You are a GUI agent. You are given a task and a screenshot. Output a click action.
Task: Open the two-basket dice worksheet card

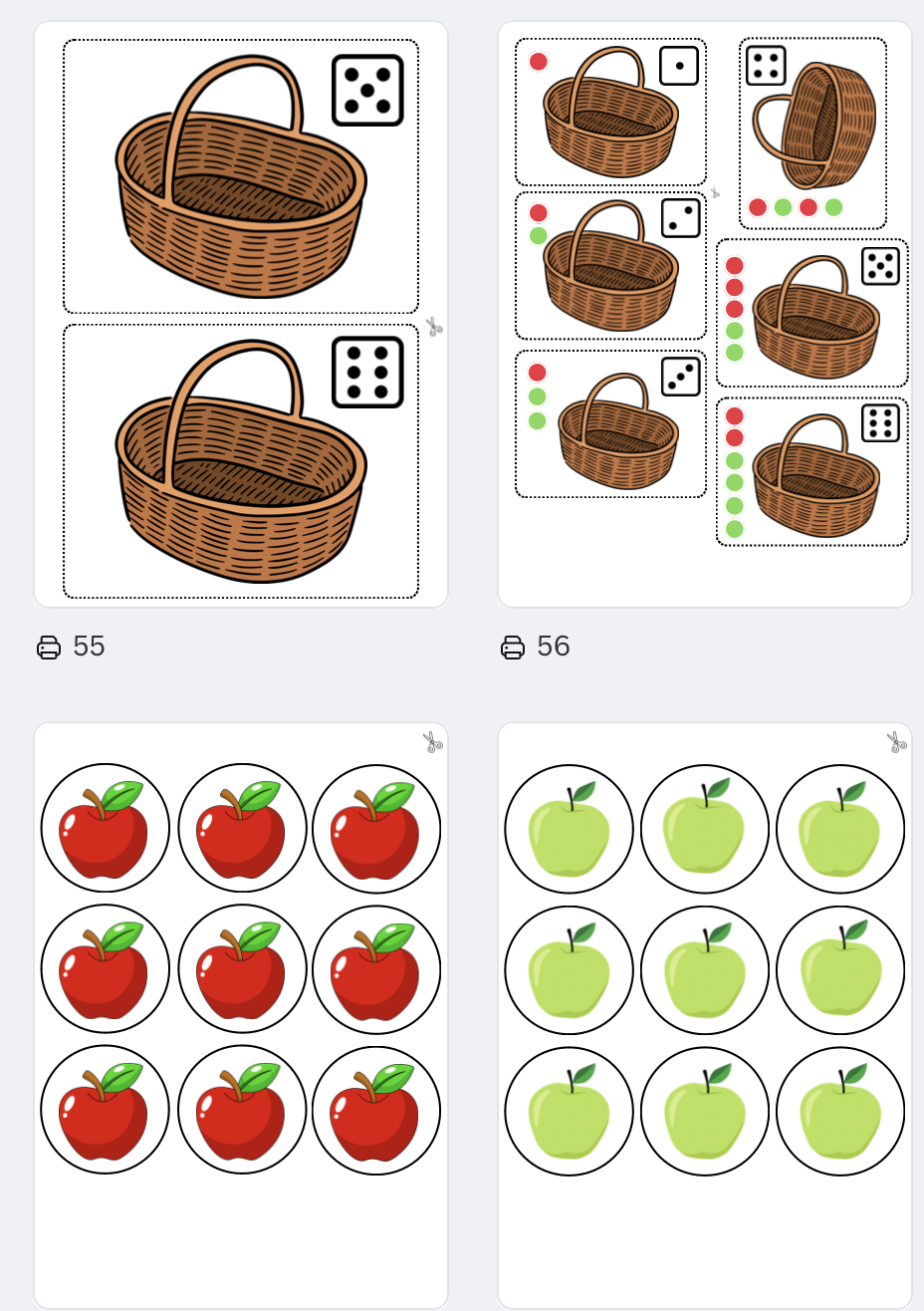tap(241, 315)
